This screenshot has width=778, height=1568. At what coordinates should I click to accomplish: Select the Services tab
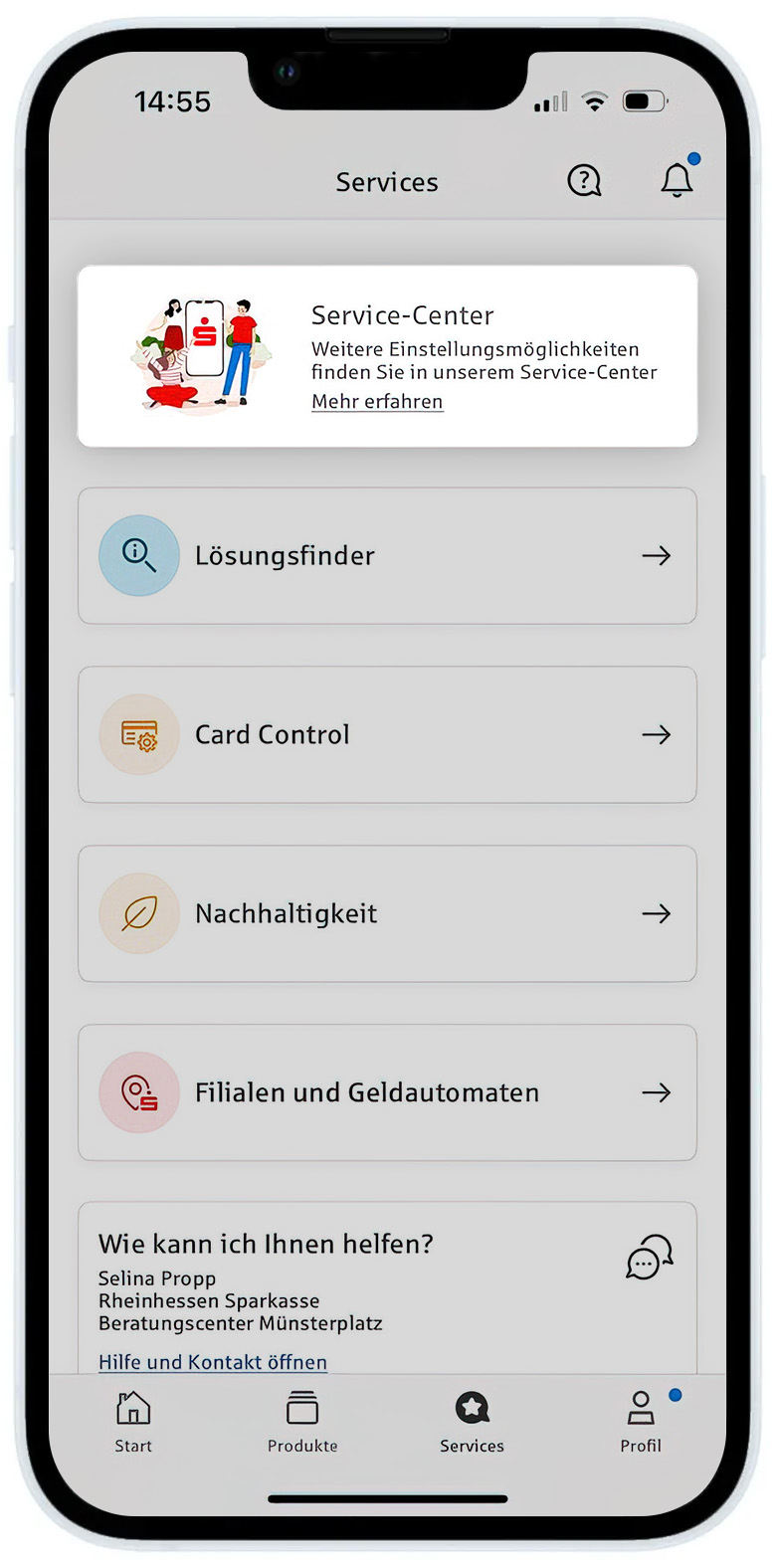point(472,1422)
